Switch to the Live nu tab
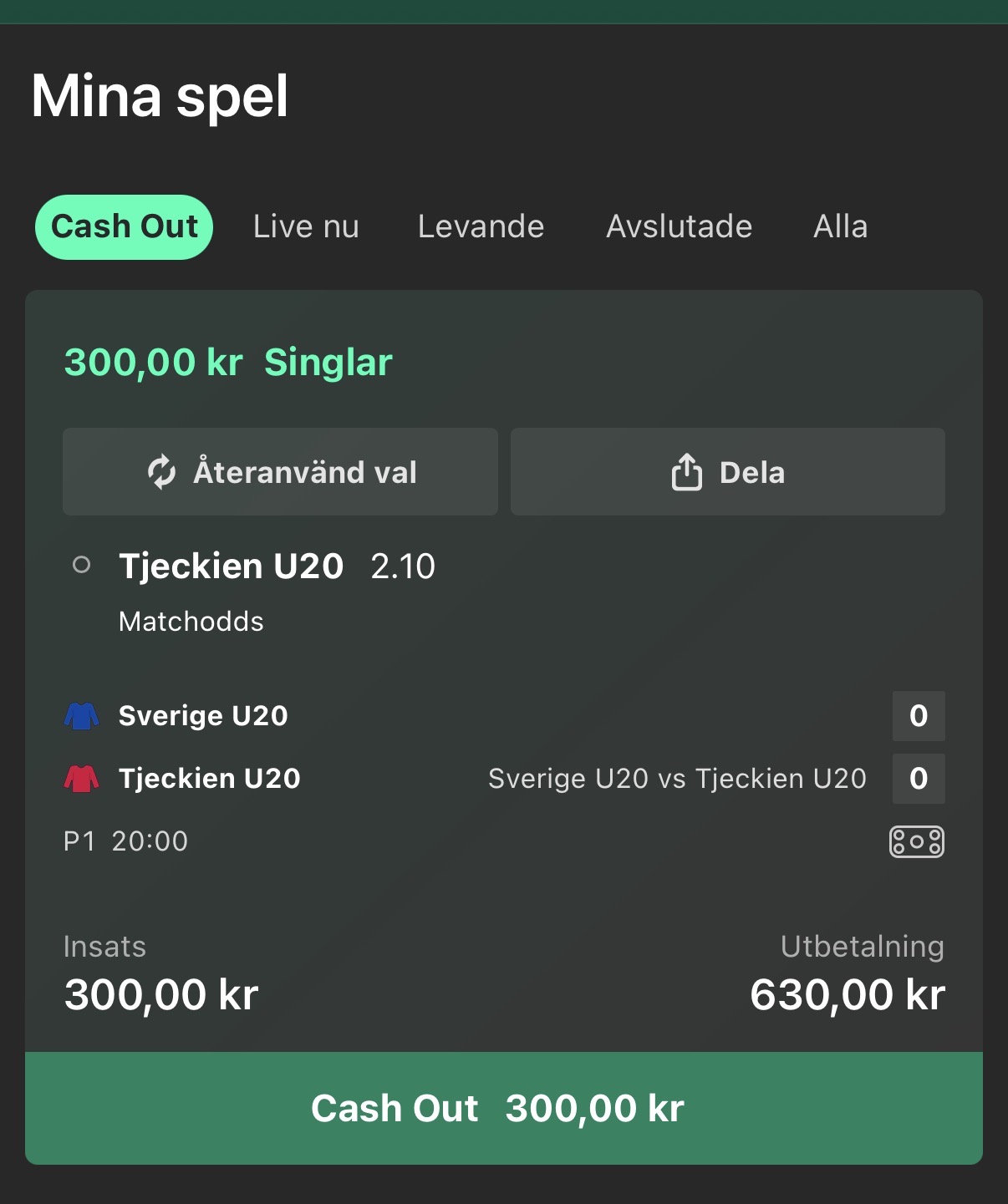 point(306,226)
